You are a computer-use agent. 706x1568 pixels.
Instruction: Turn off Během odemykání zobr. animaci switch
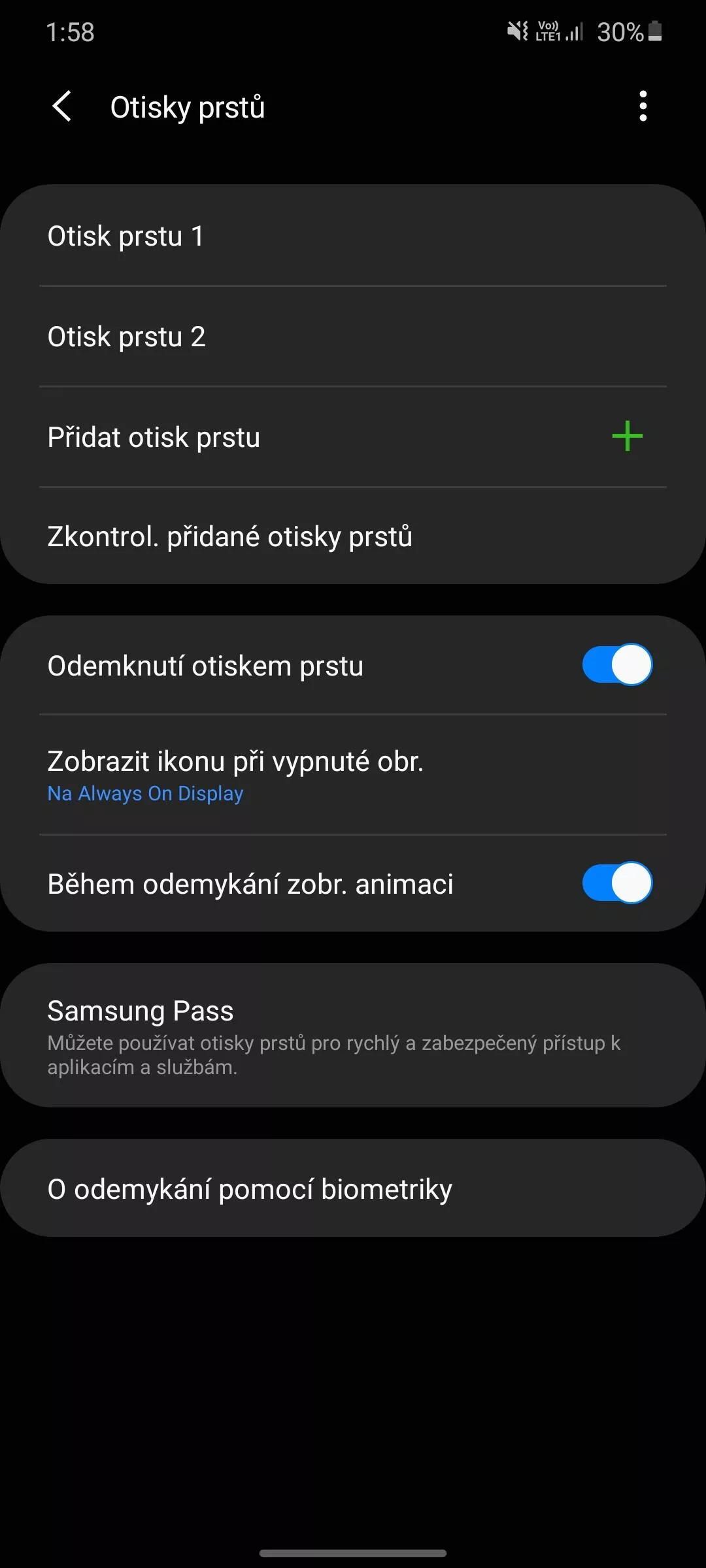(x=617, y=883)
